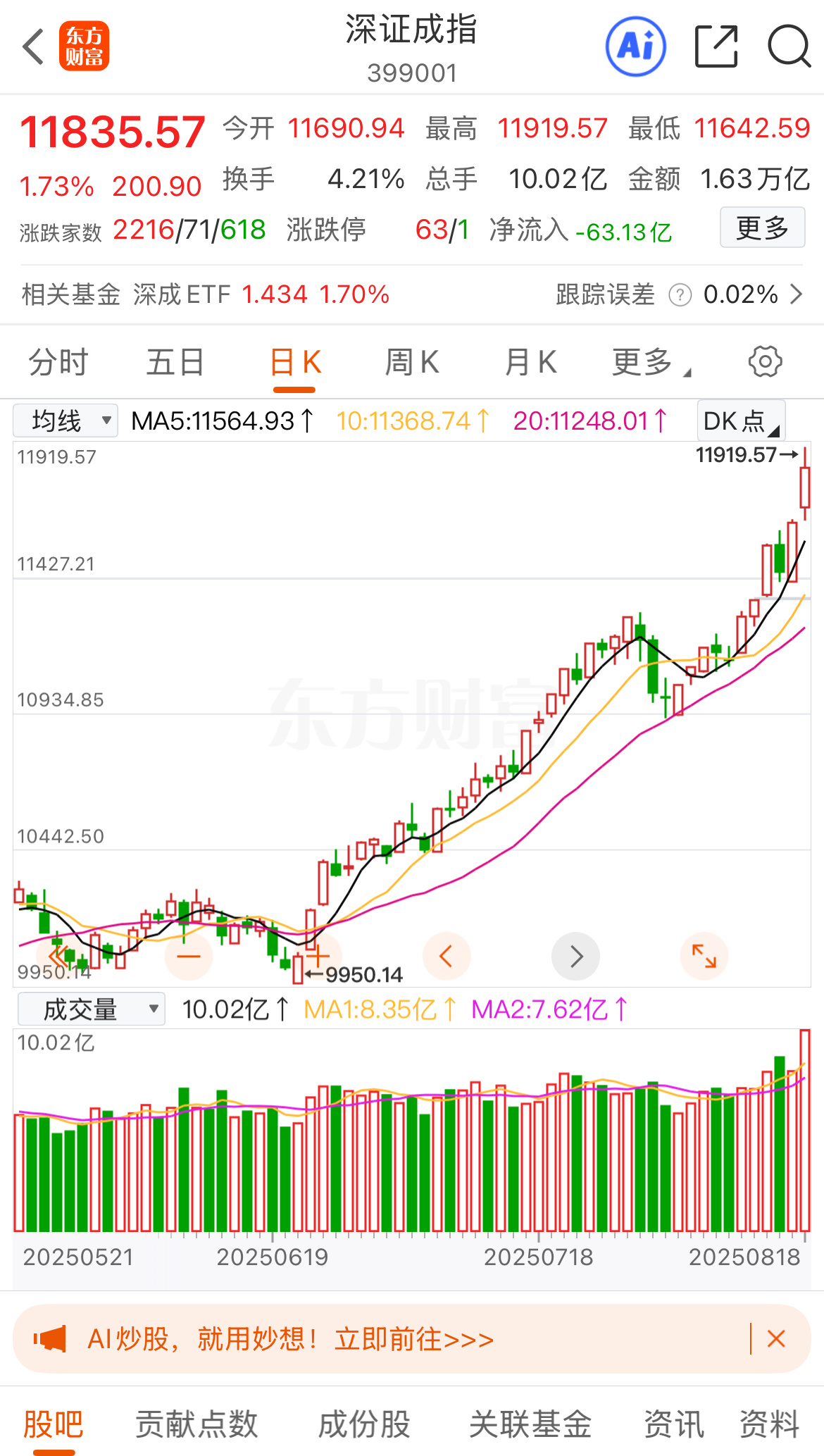Tap 更多 to show more quote data

tap(762, 228)
